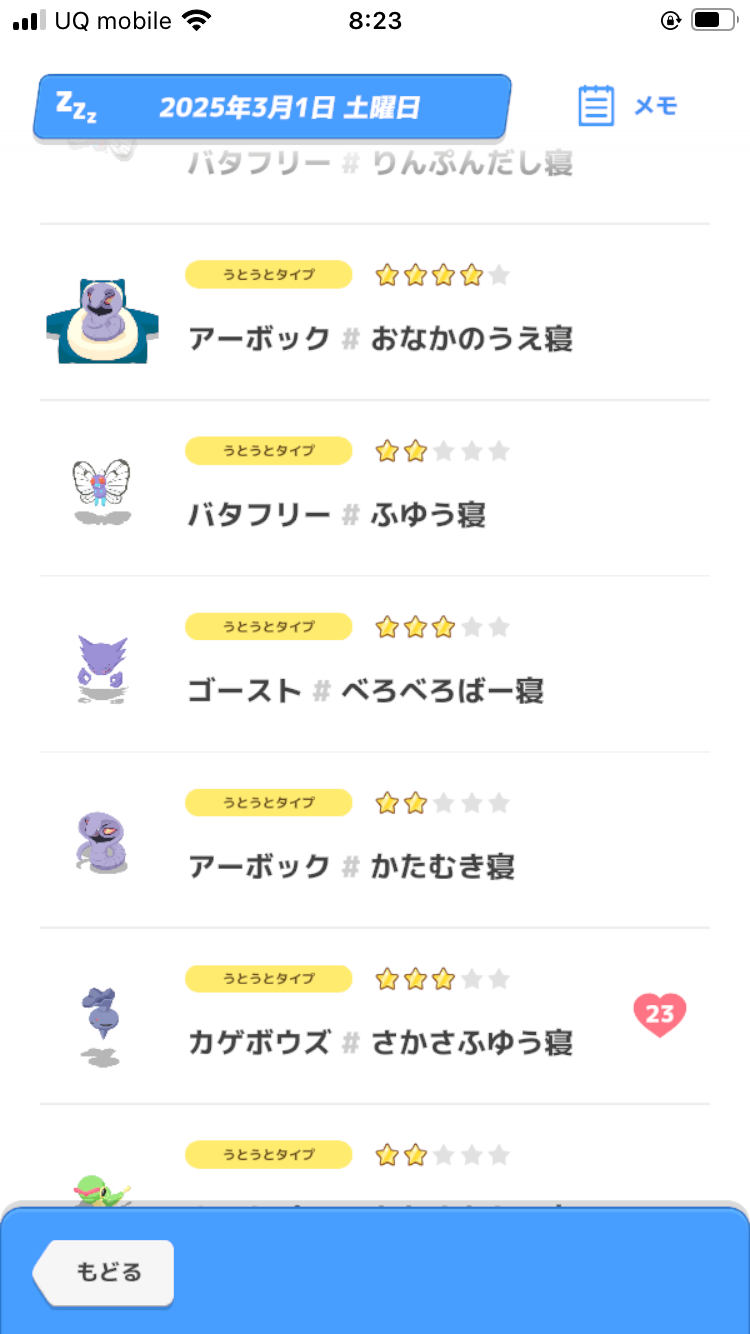Open the メモ note button
This screenshot has width=750, height=1334.
(628, 106)
